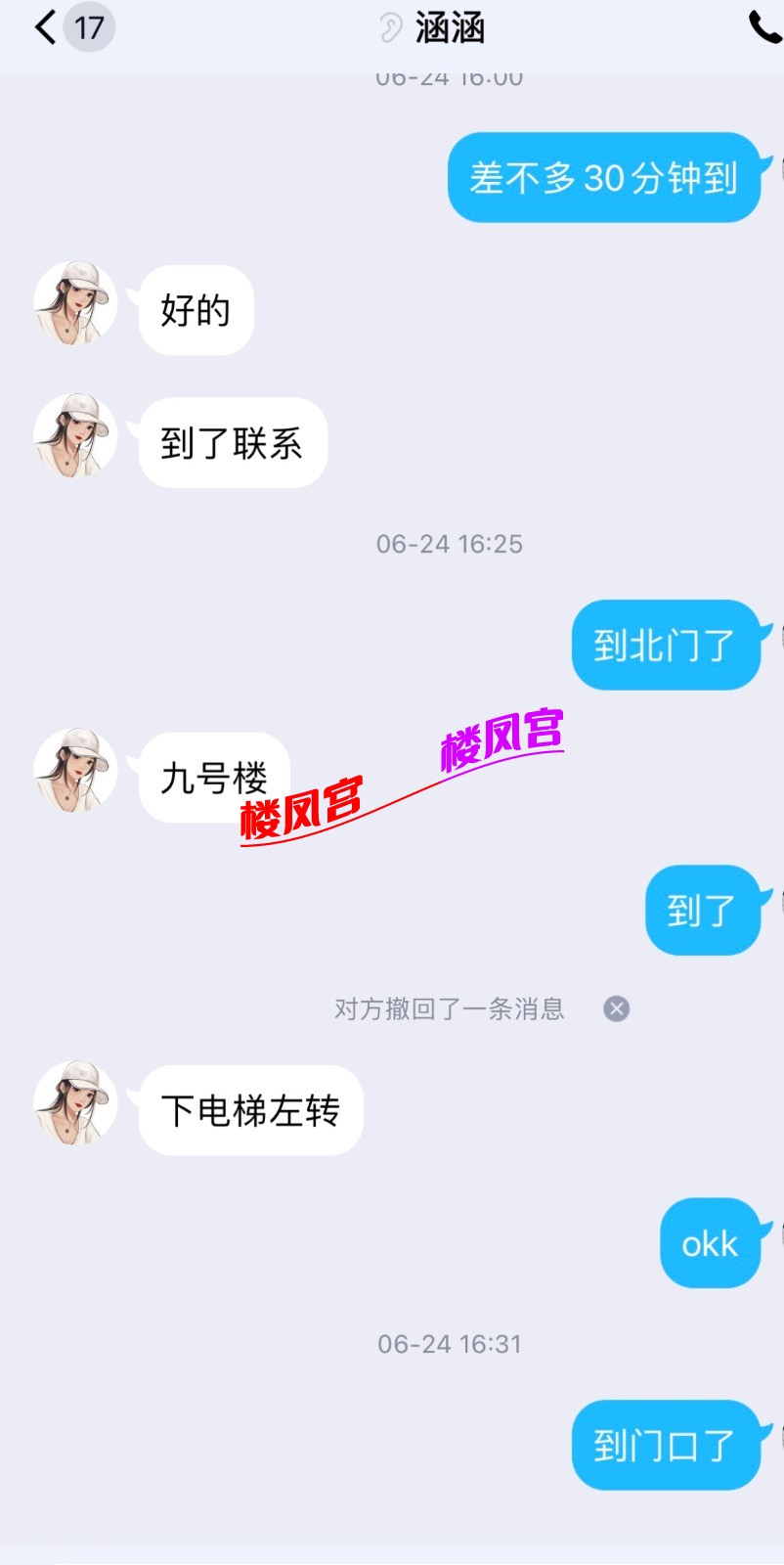Open the avatar beside the 好的 message
The image size is (784, 1565).
pyautogui.click(x=75, y=303)
